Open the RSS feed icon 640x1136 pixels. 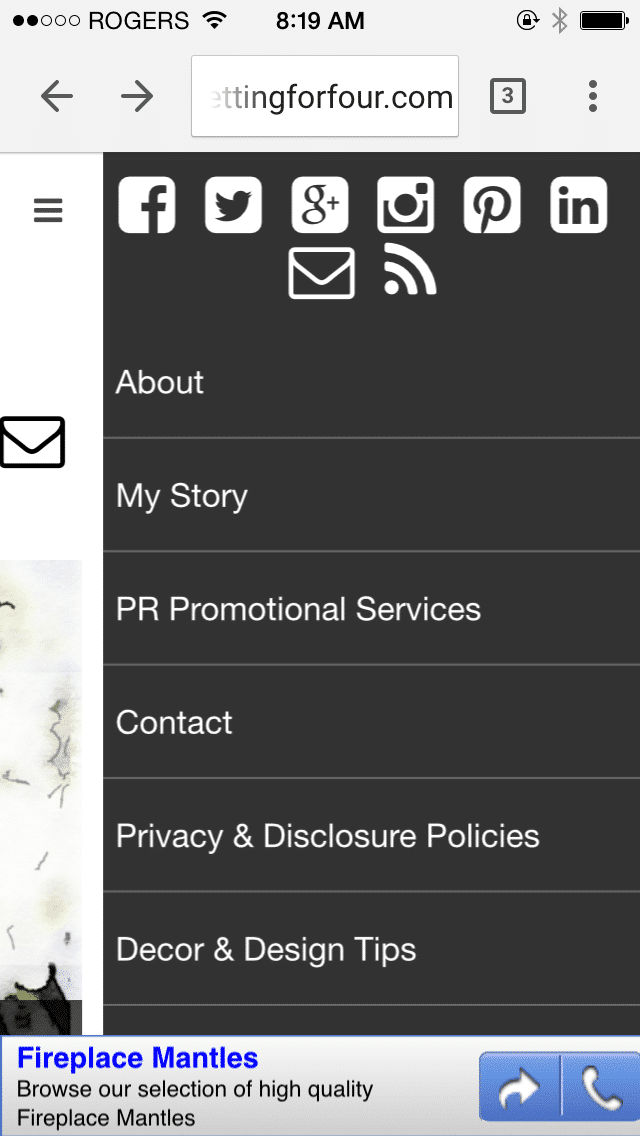click(x=410, y=268)
